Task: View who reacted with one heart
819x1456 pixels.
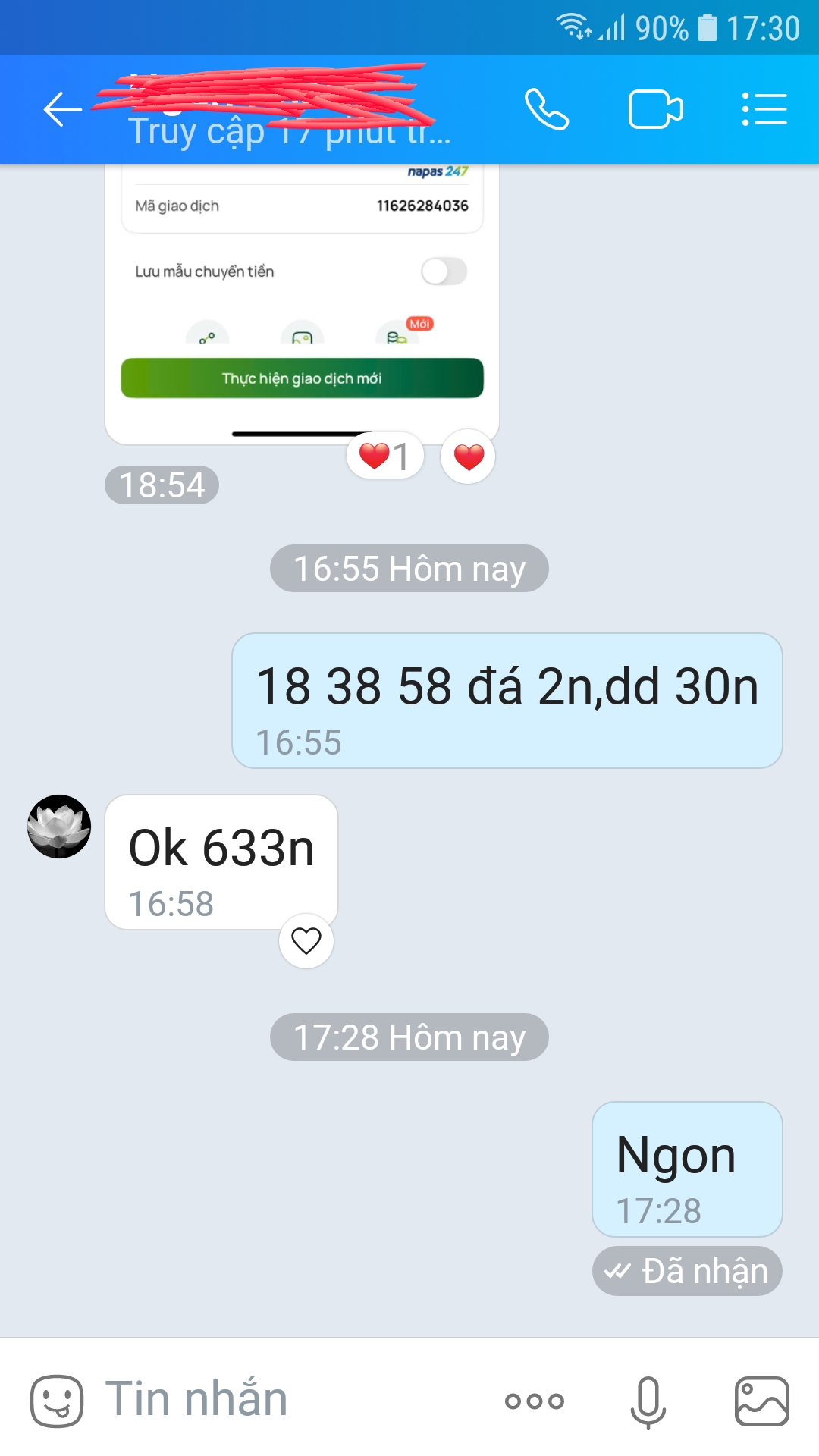Action: tap(384, 457)
